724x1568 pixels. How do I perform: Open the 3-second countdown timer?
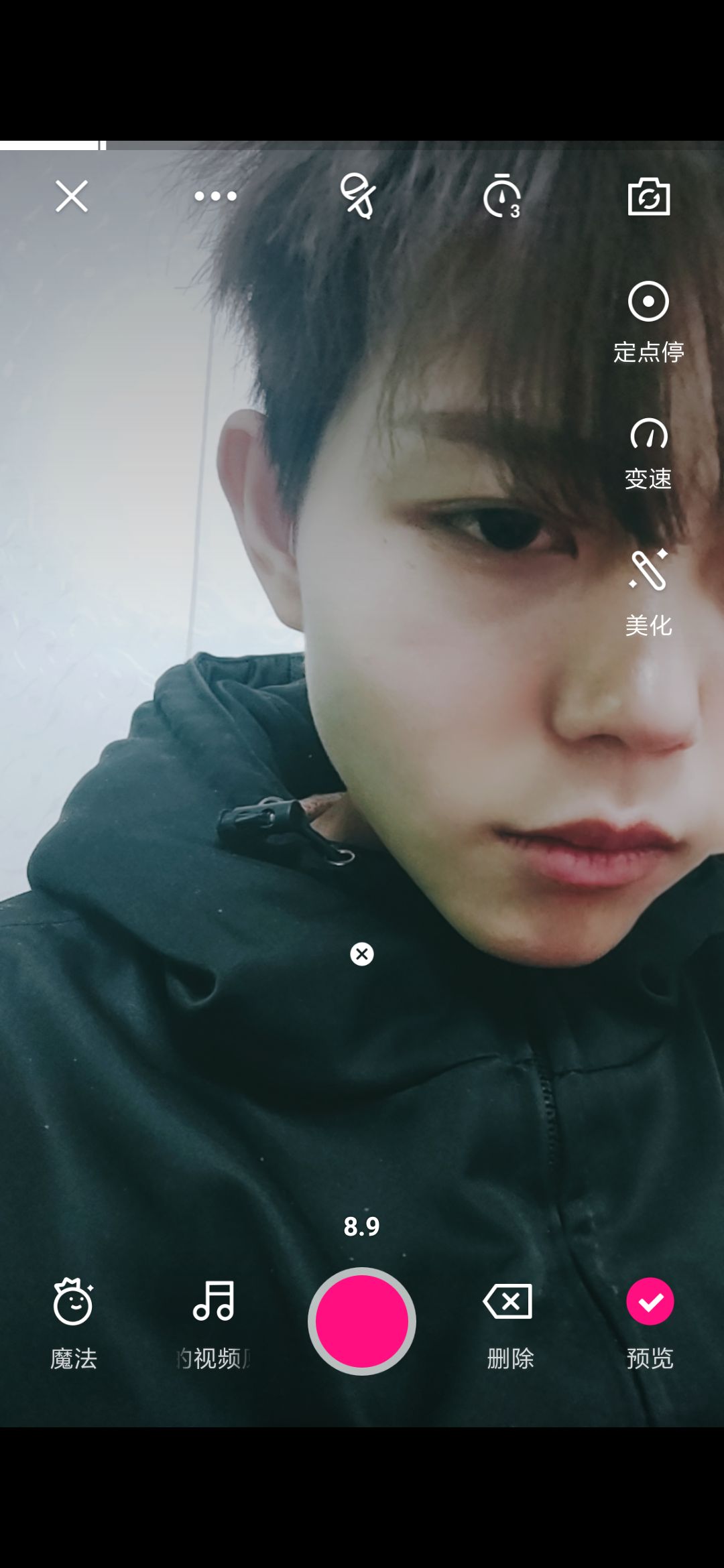point(502,196)
